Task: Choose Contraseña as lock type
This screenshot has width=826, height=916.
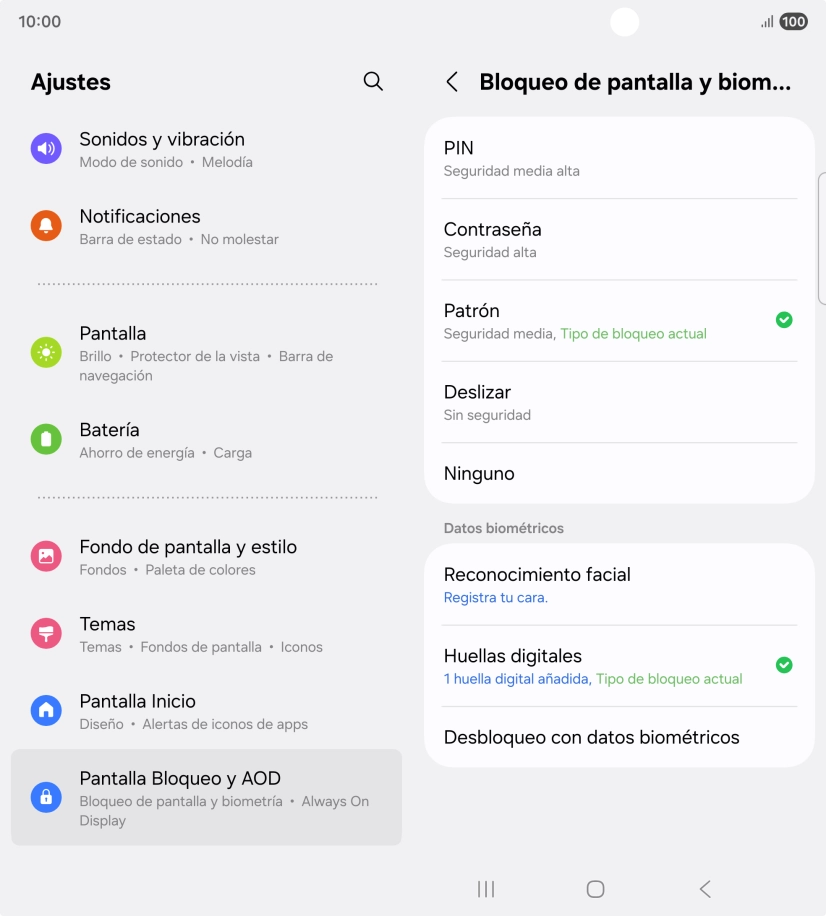Action: click(x=619, y=239)
